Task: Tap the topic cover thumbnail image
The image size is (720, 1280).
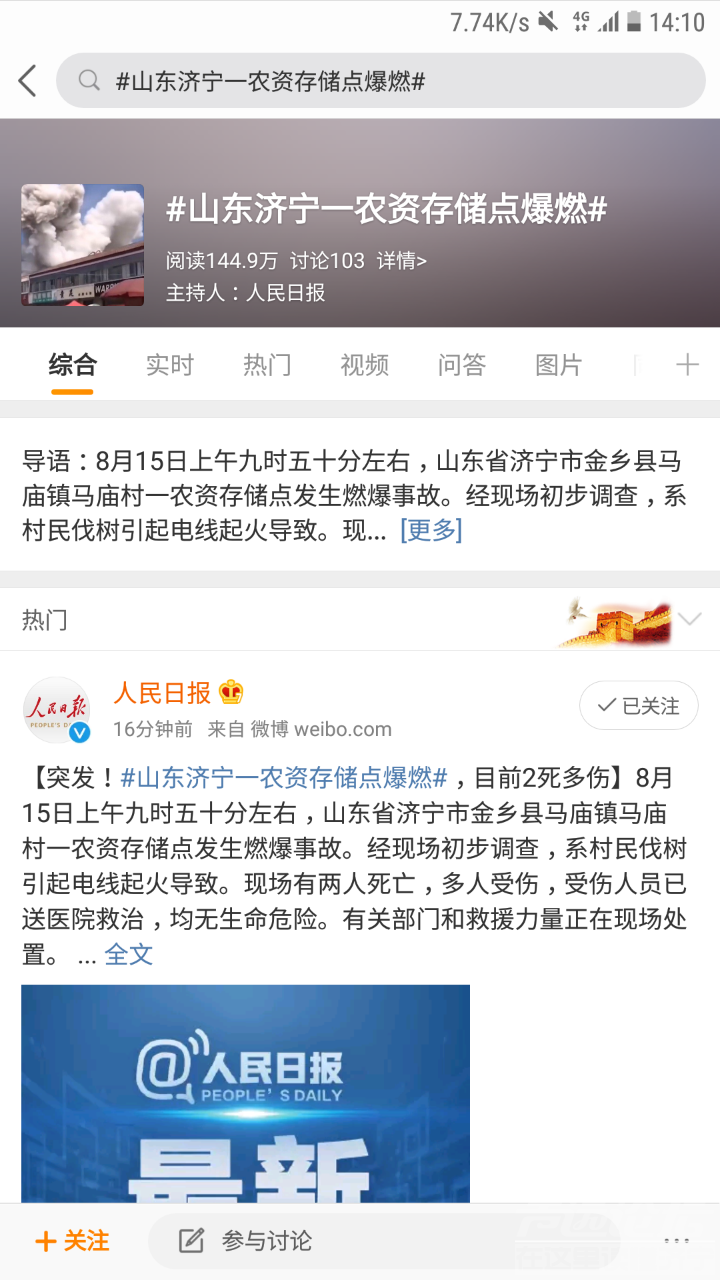Action: (82, 245)
